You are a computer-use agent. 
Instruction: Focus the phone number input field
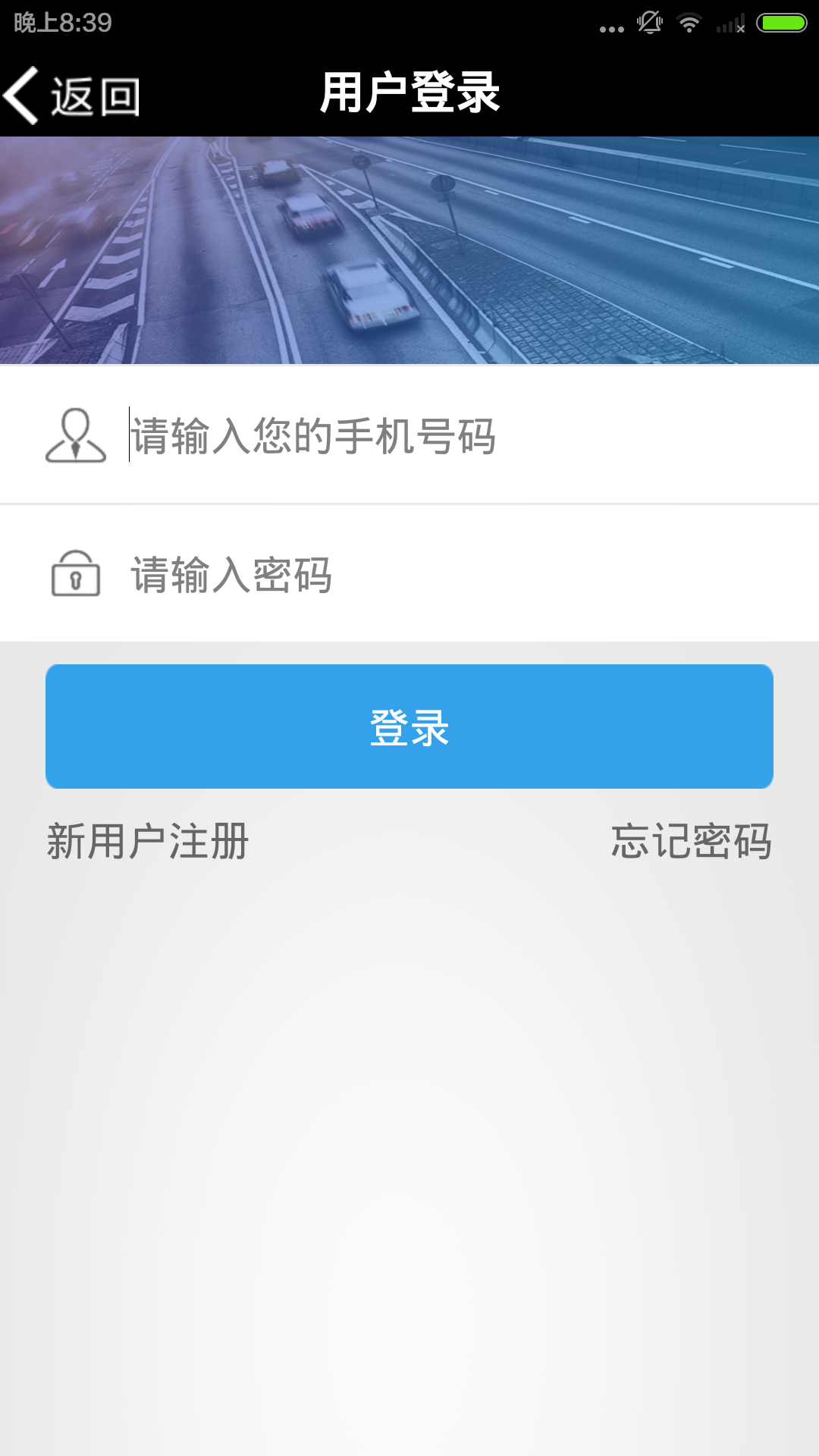pyautogui.click(x=455, y=436)
